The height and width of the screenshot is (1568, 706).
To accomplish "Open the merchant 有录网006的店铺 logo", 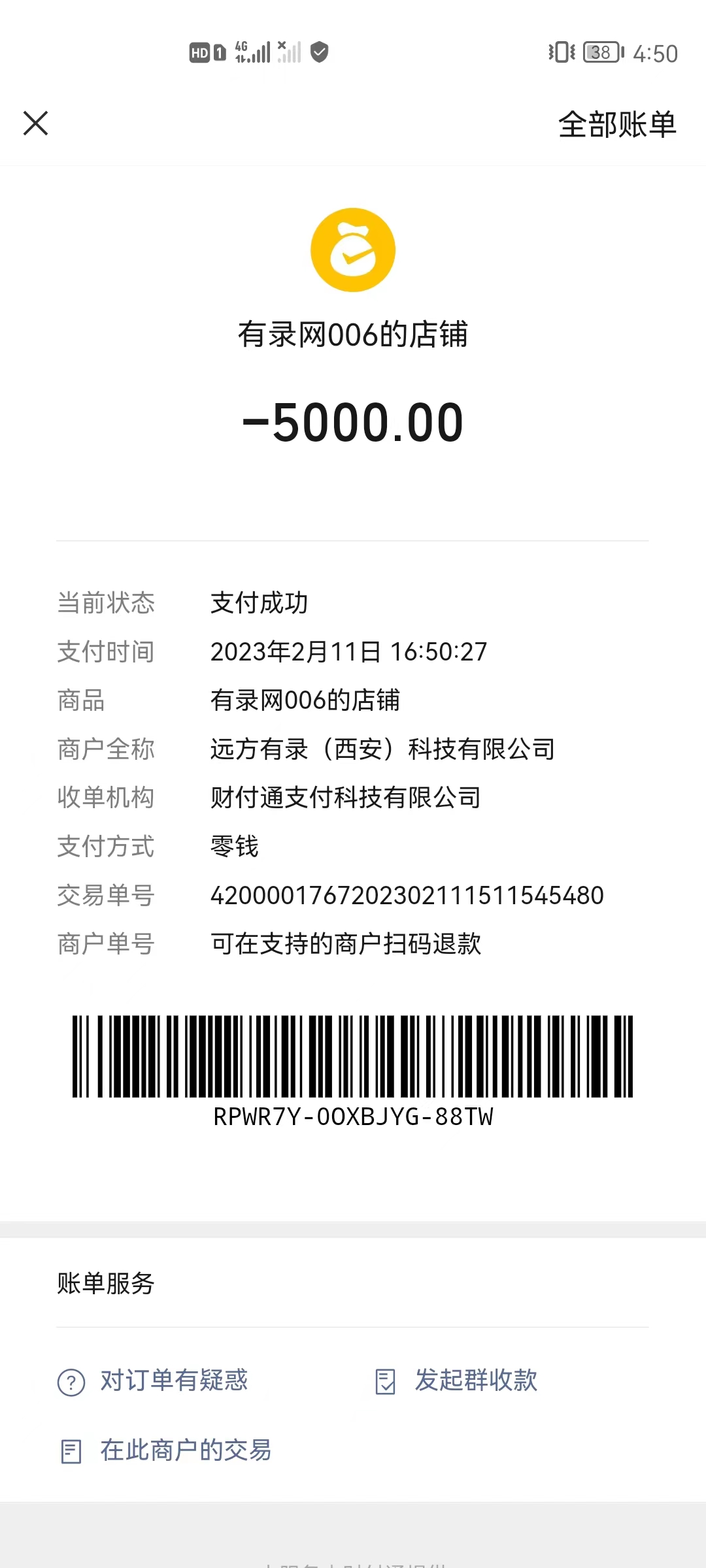I will pyautogui.click(x=353, y=250).
